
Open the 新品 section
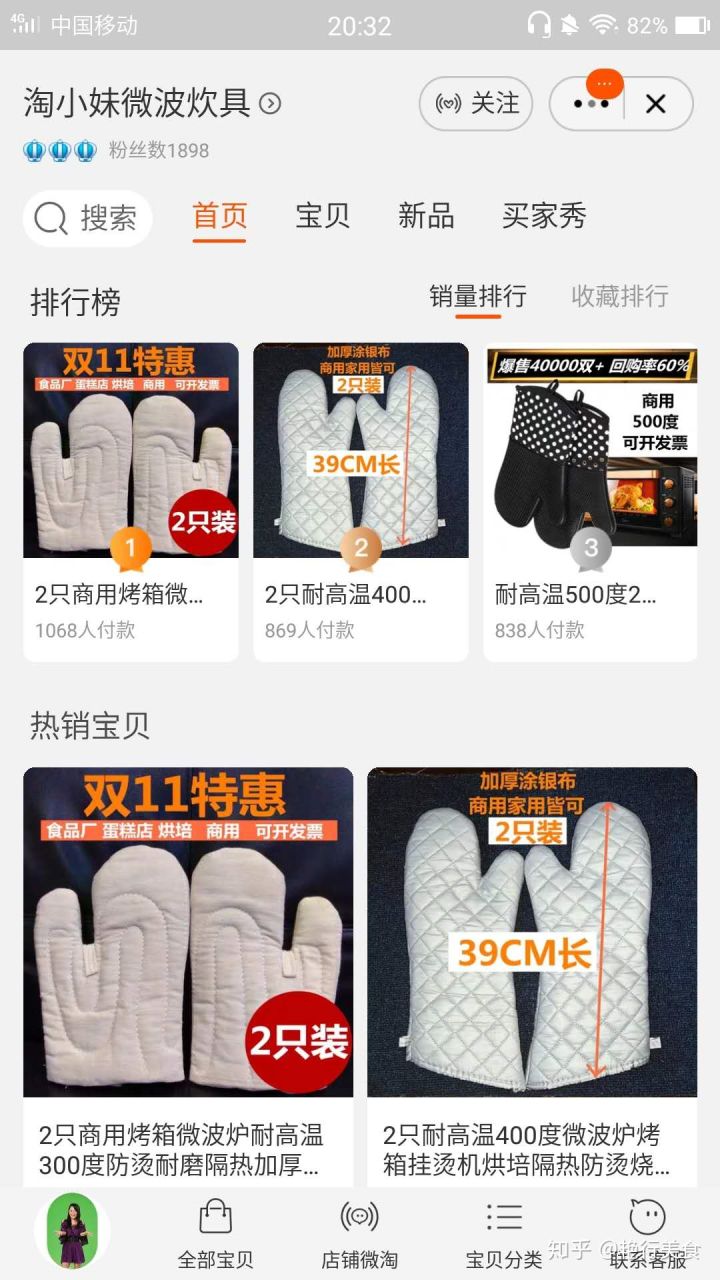pos(424,217)
